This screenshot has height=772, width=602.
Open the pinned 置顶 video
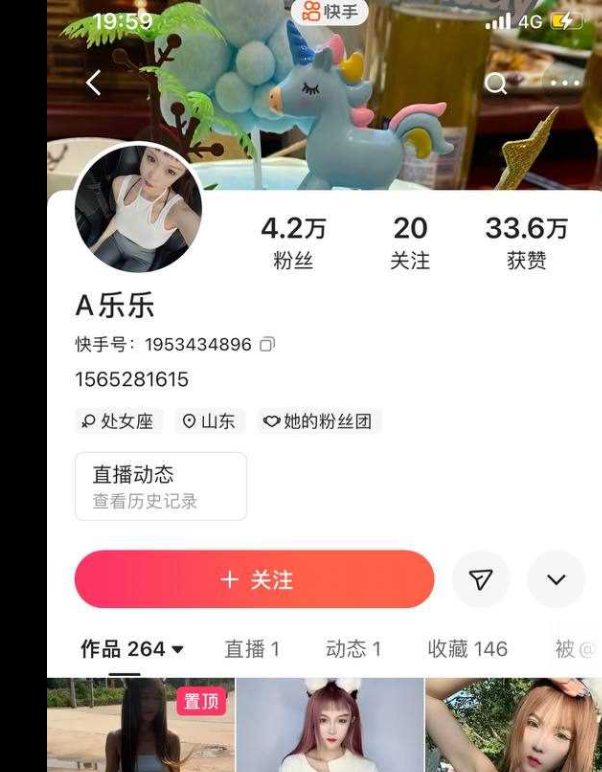(x=140, y=726)
